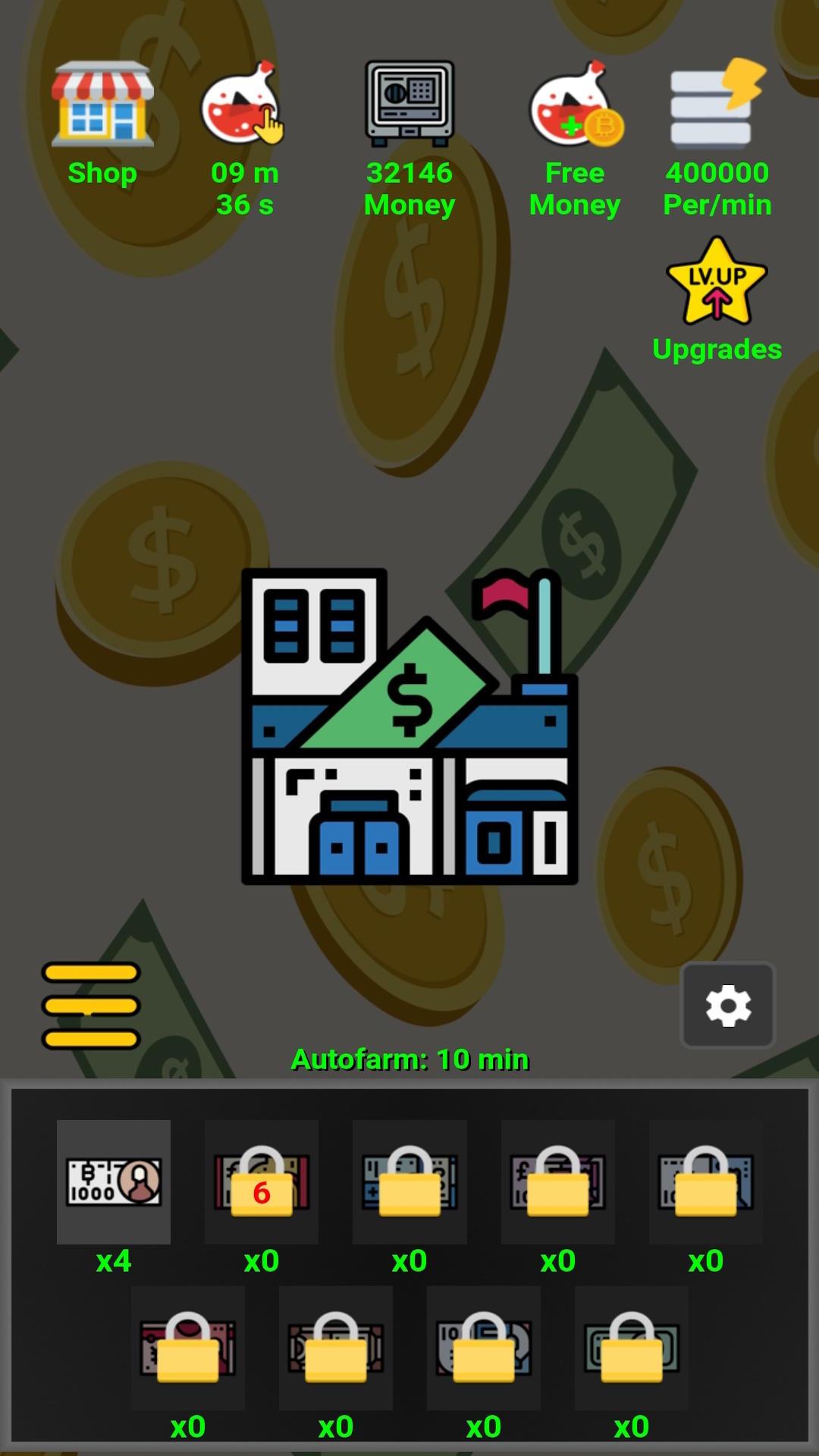Claim Free Money

[575, 106]
